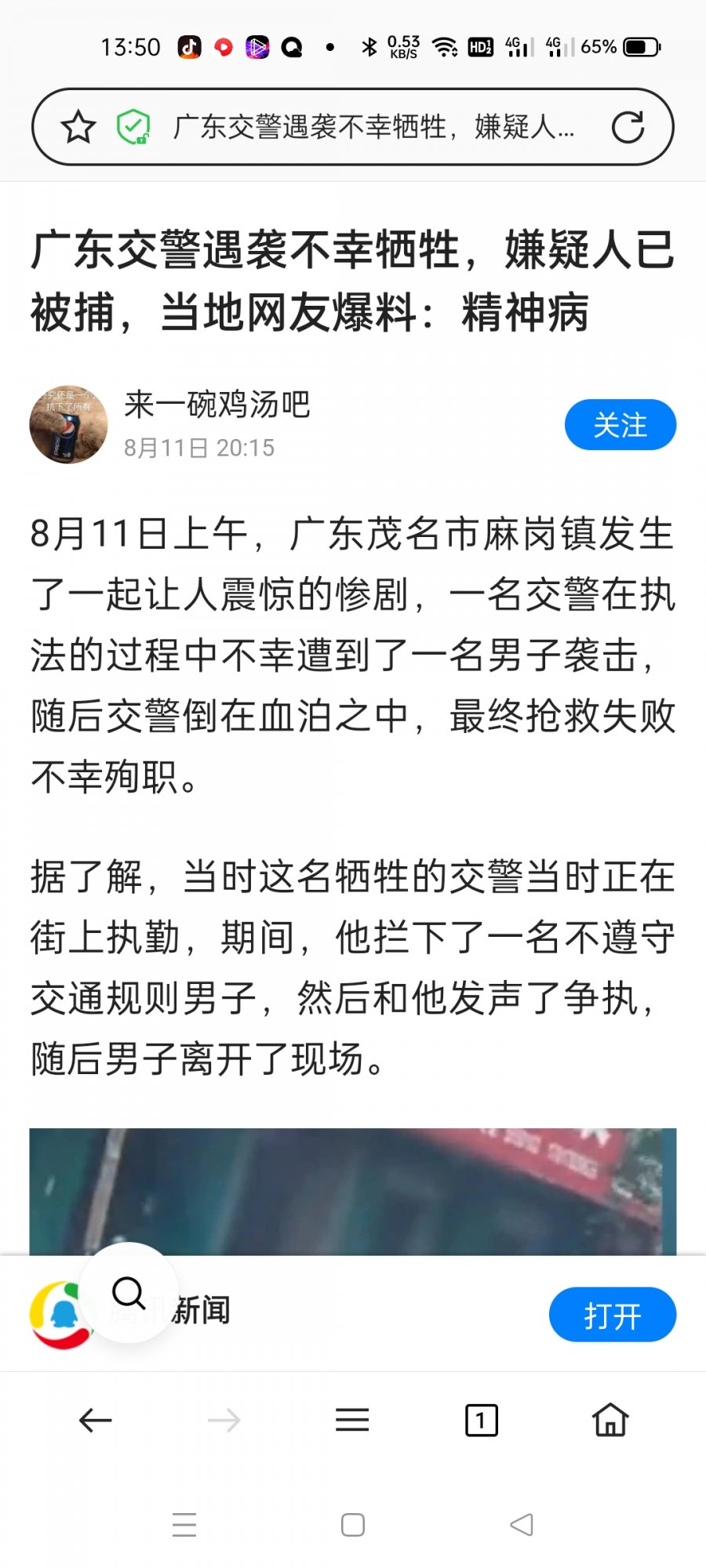Open the browser menu
This screenshot has height=1568, width=706.
coord(352,1420)
